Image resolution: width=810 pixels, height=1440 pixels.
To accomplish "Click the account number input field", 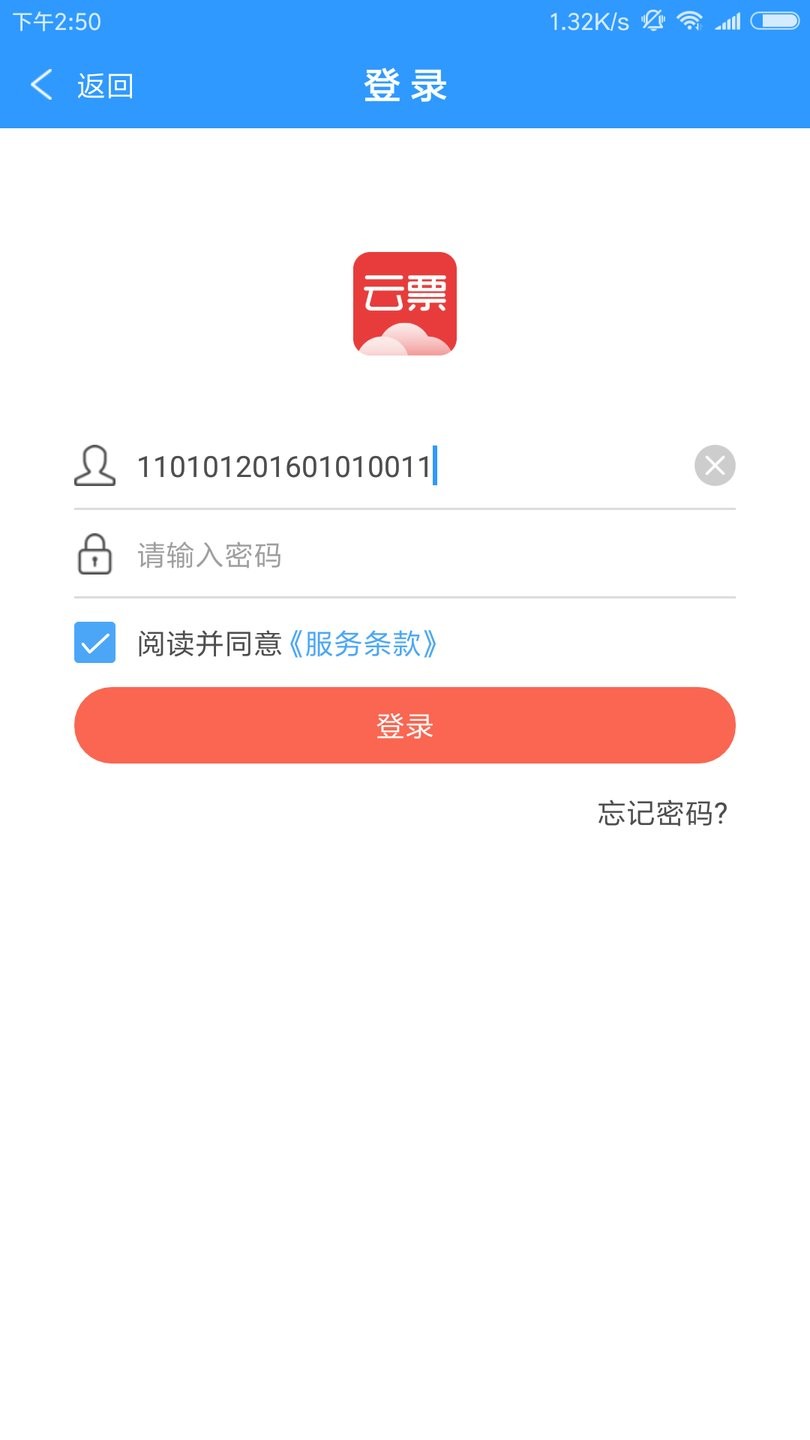I will click(300, 465).
